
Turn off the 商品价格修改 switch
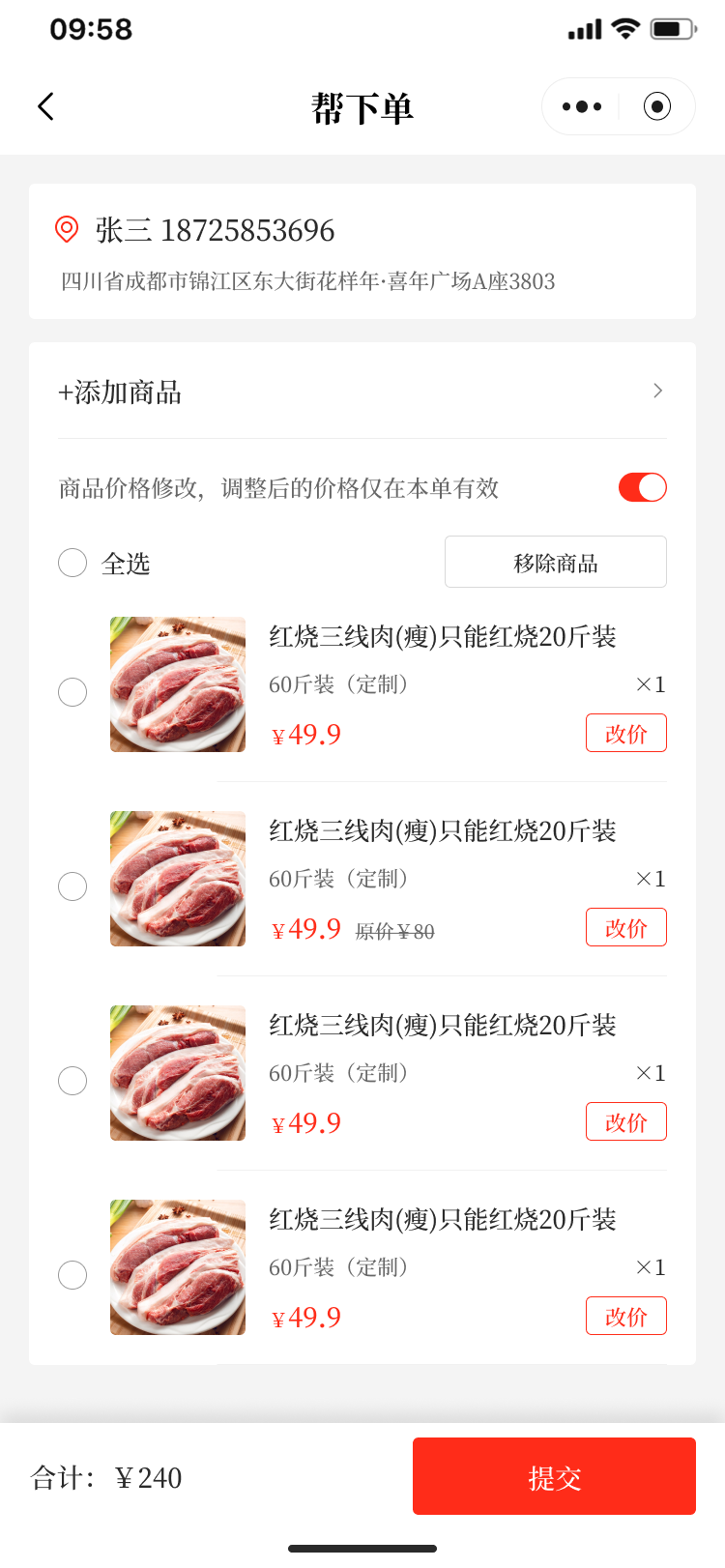point(643,487)
